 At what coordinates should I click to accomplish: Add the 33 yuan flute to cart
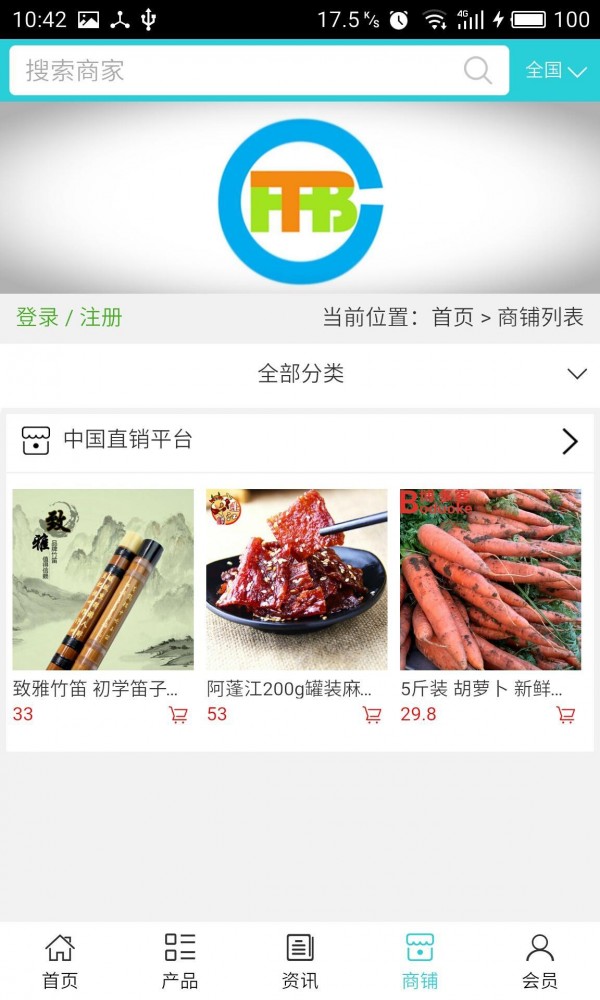(178, 715)
